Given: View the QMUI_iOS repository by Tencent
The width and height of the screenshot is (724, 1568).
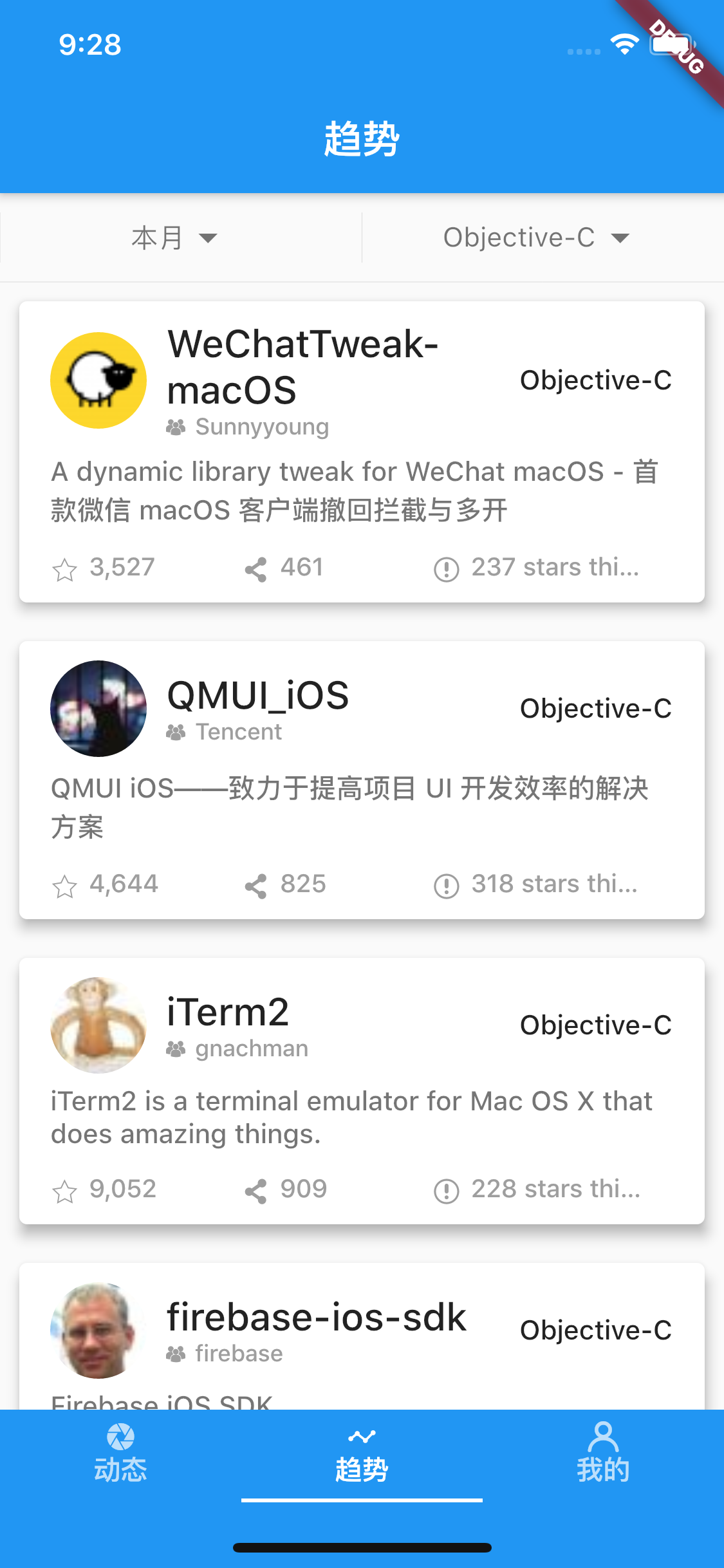Looking at the screenshot, I should point(362,779).
